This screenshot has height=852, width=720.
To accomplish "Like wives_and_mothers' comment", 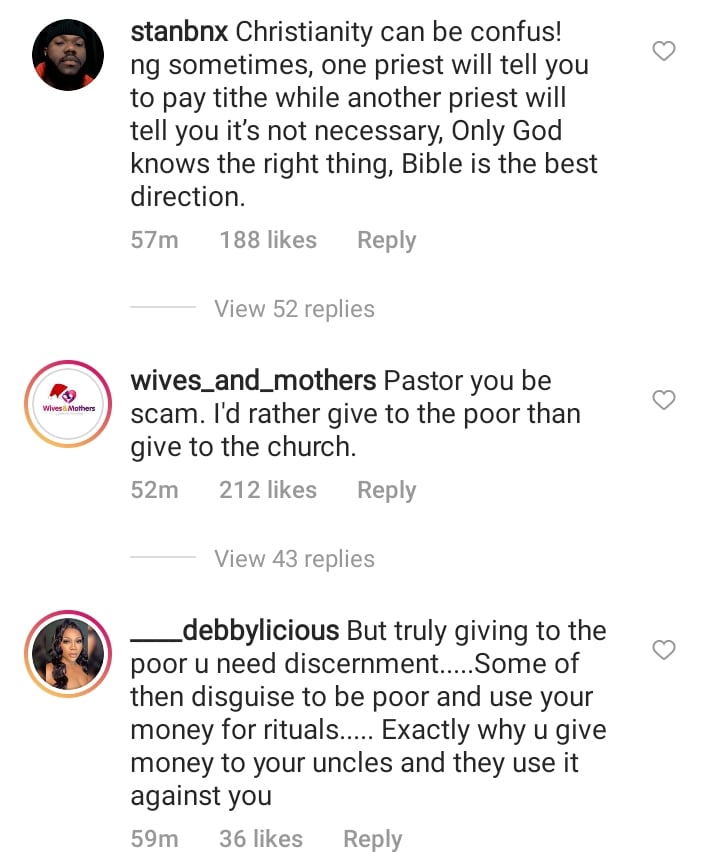I will tap(664, 400).
